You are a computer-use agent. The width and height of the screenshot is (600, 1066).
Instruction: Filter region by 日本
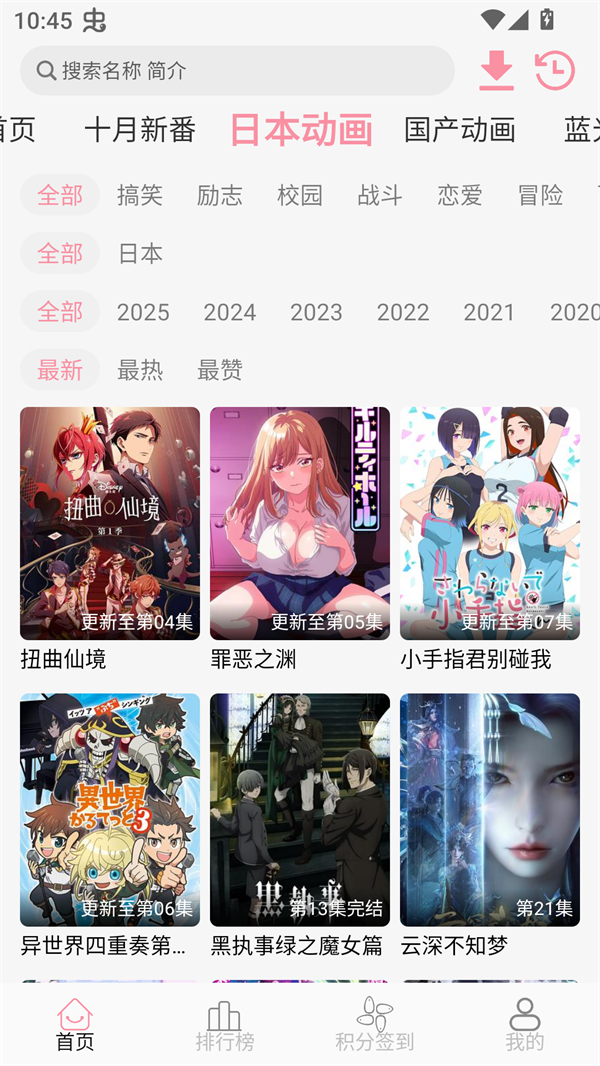(140, 254)
